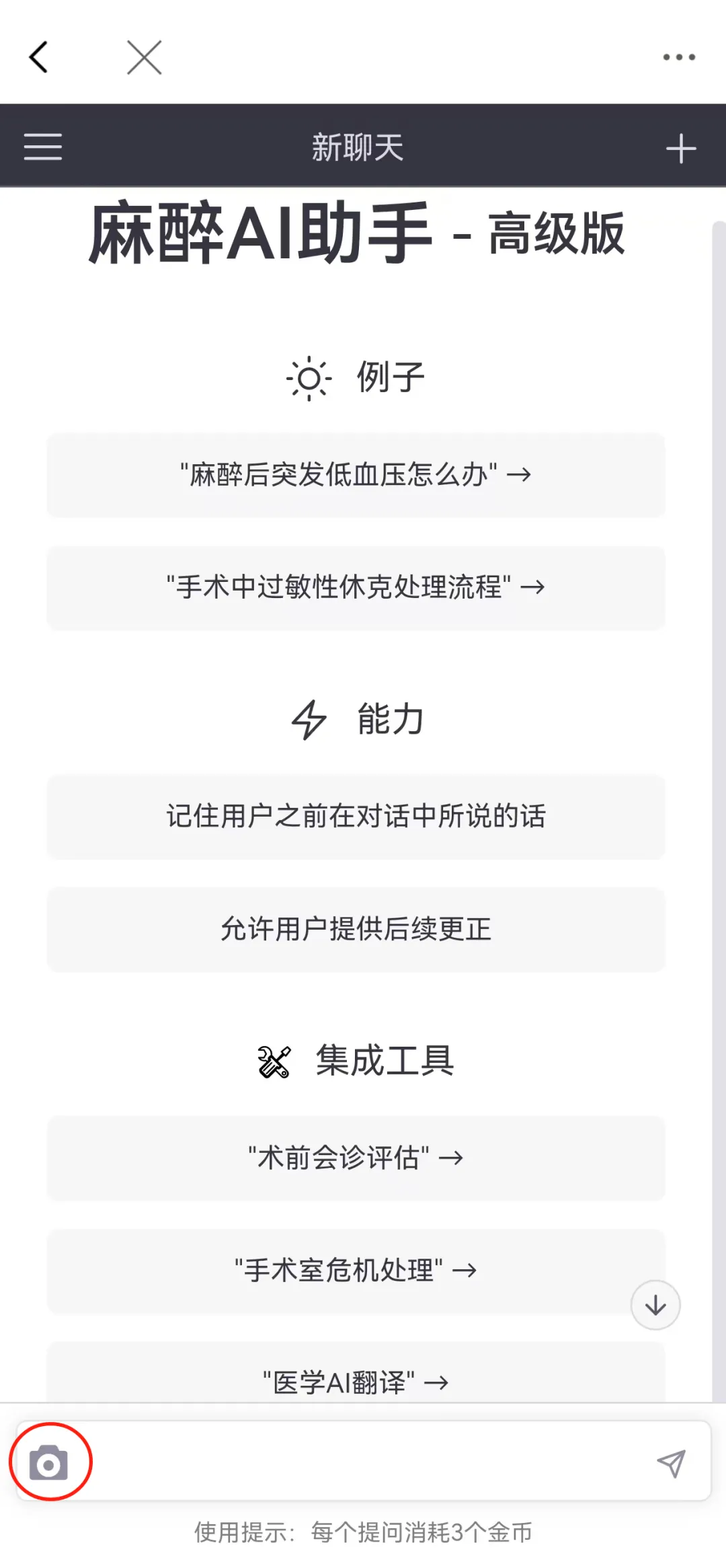Open the "手术室危机处理" tool
This screenshot has height=1568, width=726.
pos(356,1271)
